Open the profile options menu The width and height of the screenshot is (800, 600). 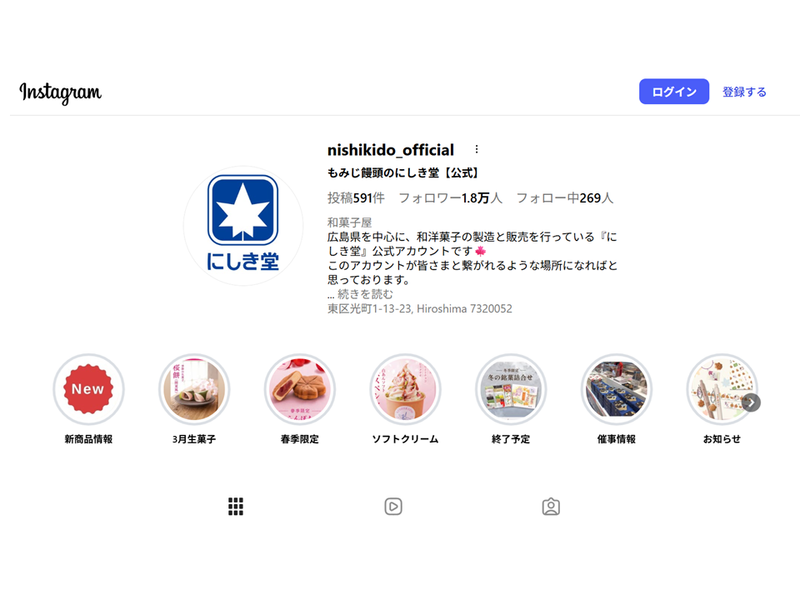(476, 150)
